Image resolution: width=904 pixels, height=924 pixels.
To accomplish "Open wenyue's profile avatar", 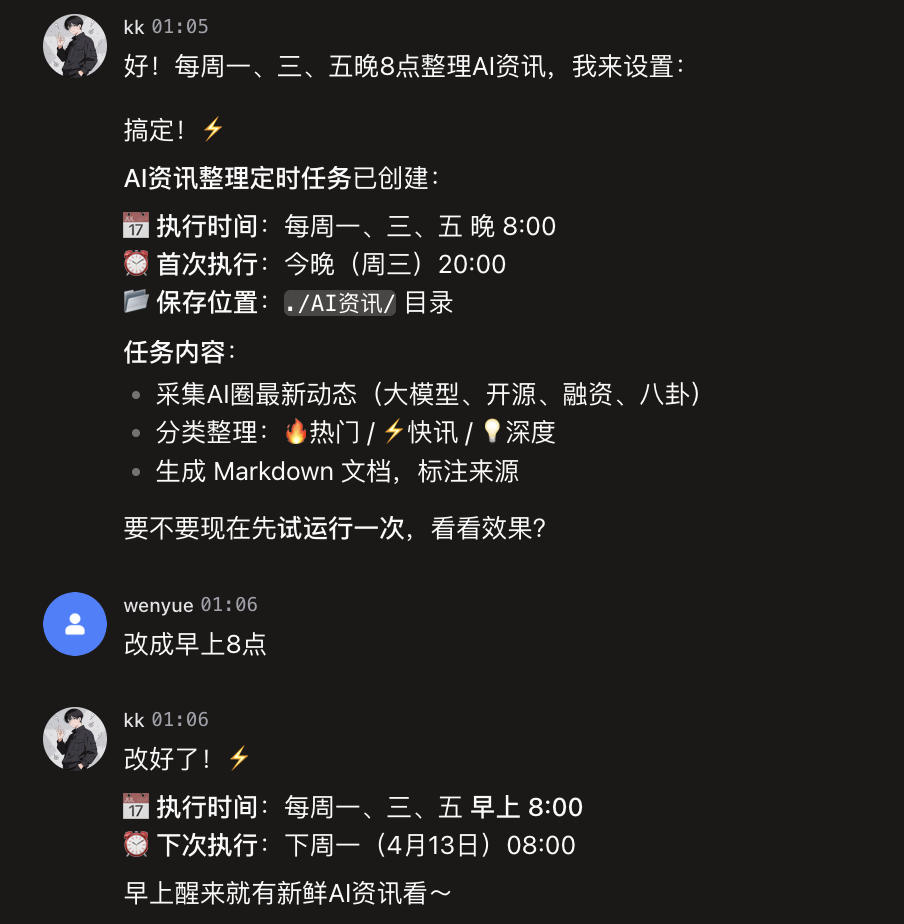I will coord(74,624).
